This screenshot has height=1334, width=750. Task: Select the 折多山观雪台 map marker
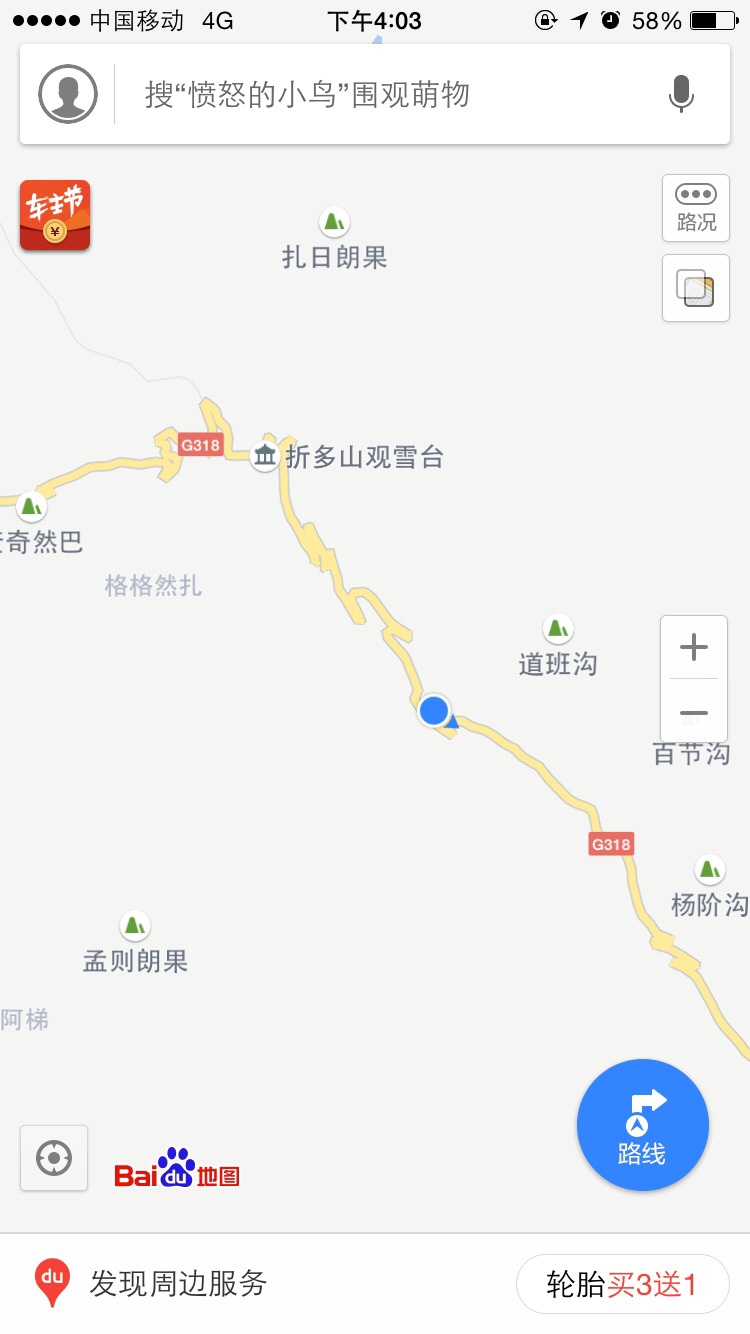[265, 457]
